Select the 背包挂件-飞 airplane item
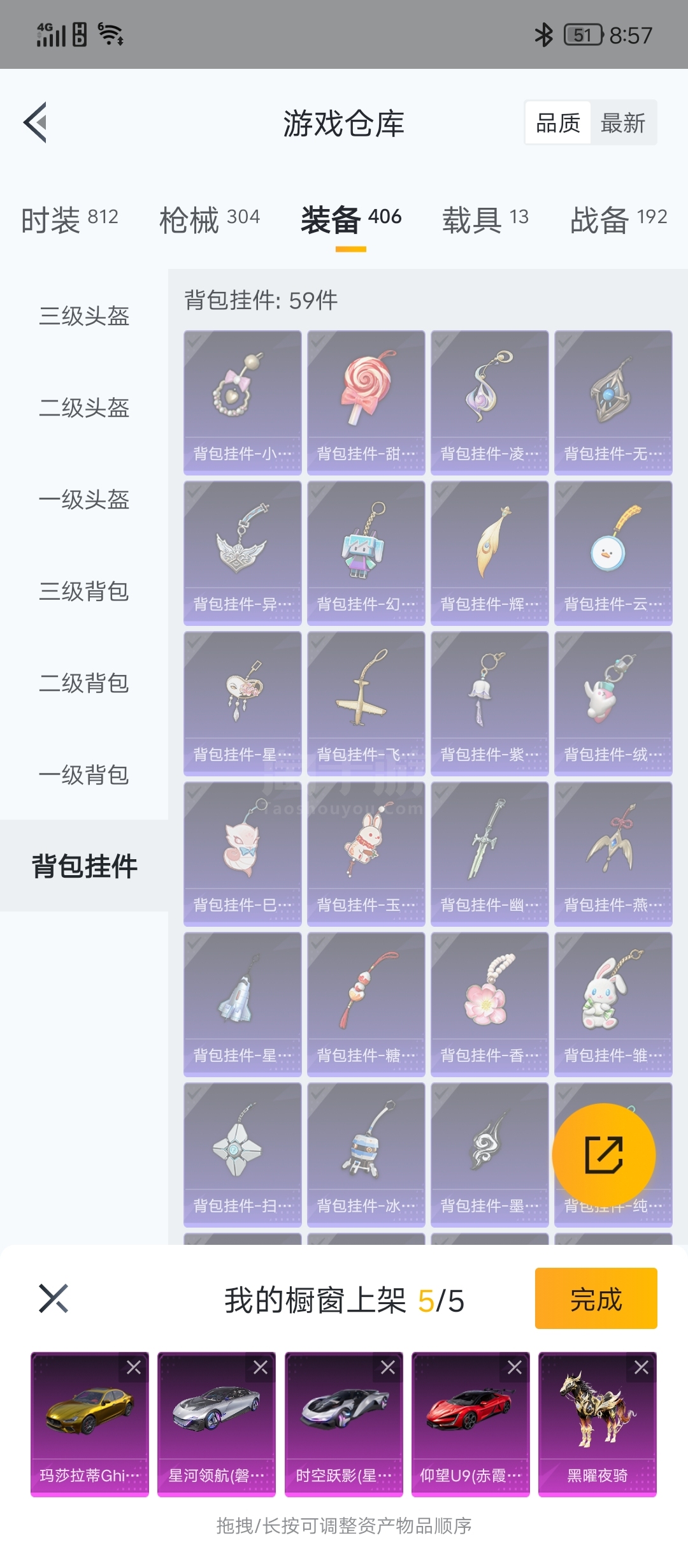This screenshot has height=1568, width=688. click(366, 702)
